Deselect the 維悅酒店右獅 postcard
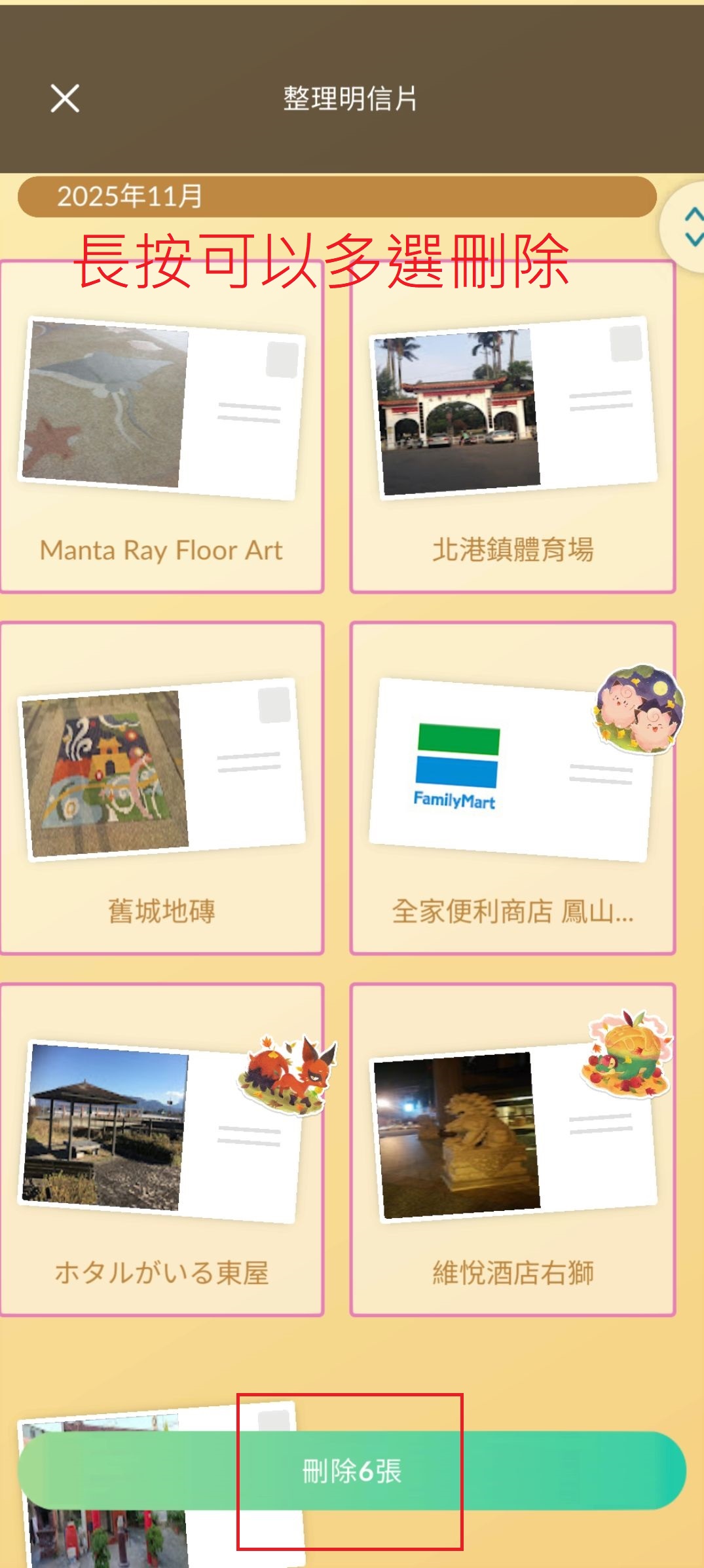 (x=513, y=1149)
